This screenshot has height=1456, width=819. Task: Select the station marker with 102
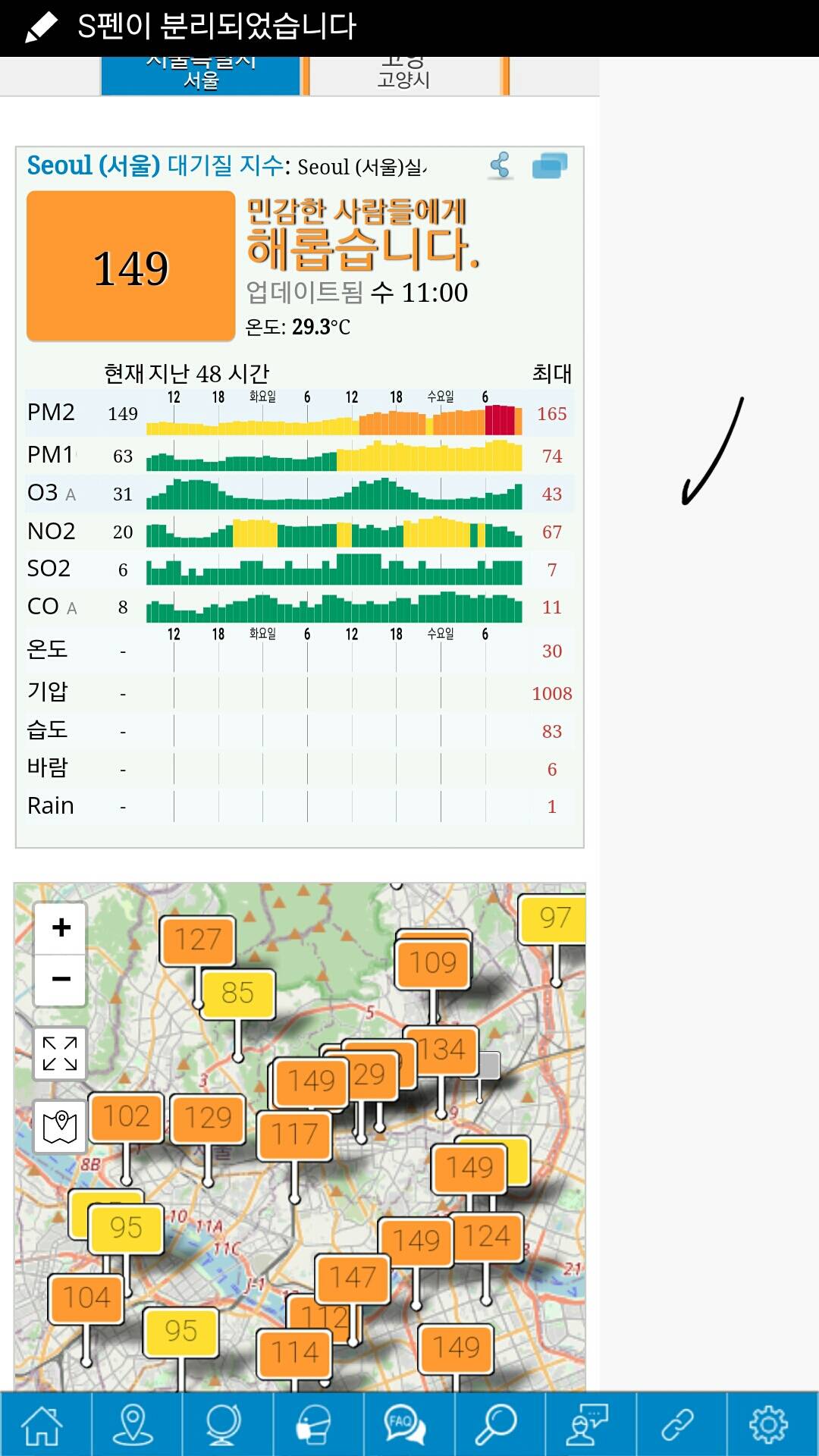[126, 1116]
